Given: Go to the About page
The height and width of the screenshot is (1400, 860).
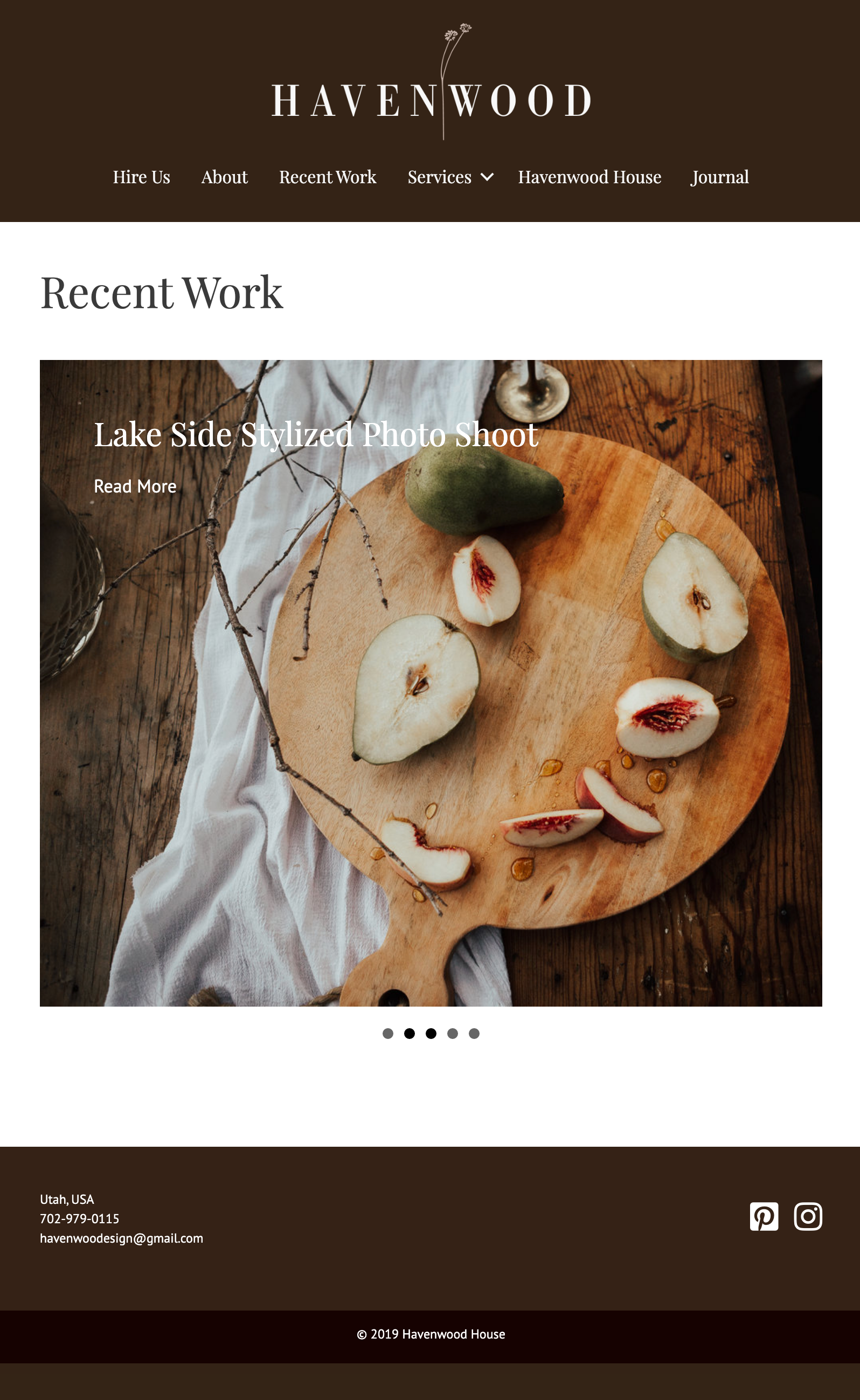Looking at the screenshot, I should pyautogui.click(x=224, y=177).
